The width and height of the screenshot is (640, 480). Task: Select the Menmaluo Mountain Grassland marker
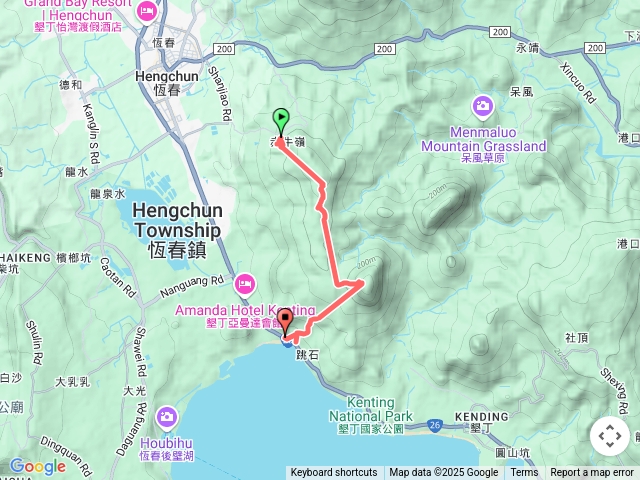coord(483,105)
